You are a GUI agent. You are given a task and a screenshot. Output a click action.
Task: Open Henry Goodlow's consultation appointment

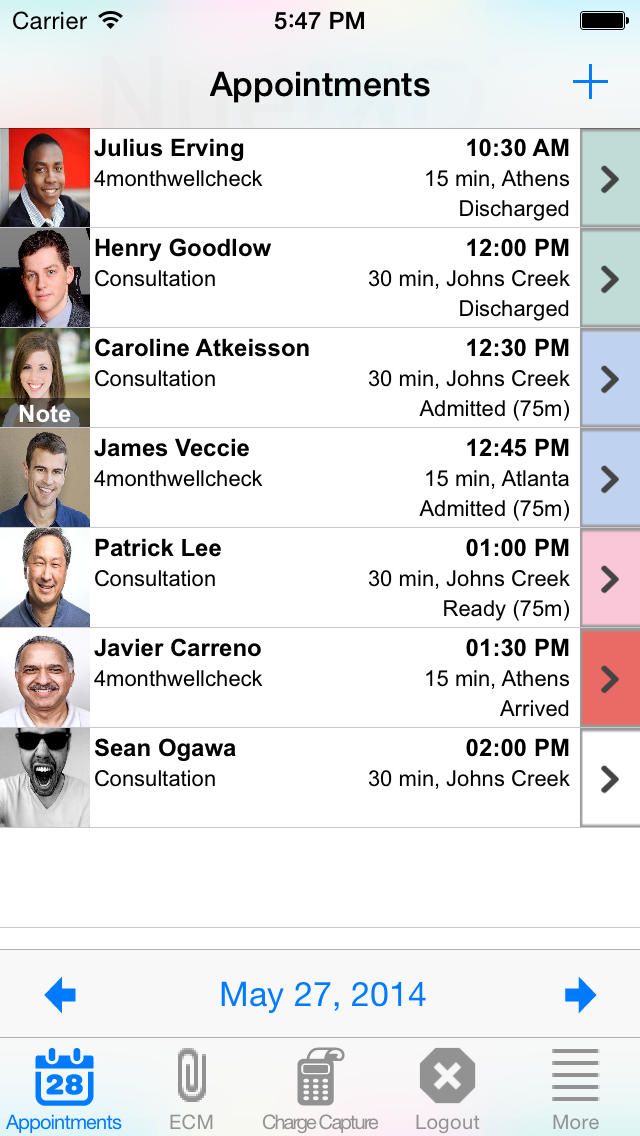tap(330, 278)
